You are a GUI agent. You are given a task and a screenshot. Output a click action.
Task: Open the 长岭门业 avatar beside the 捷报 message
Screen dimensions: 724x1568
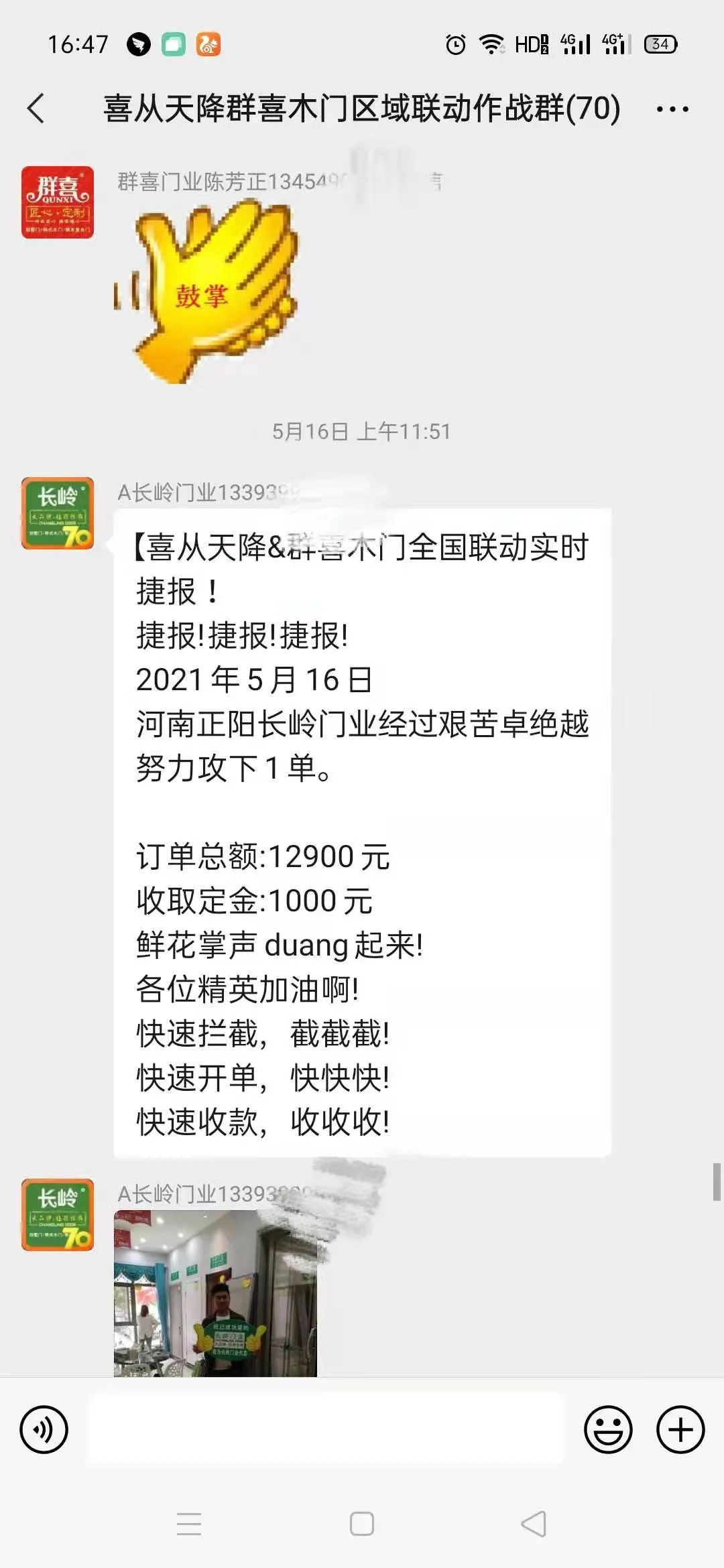pos(58,513)
